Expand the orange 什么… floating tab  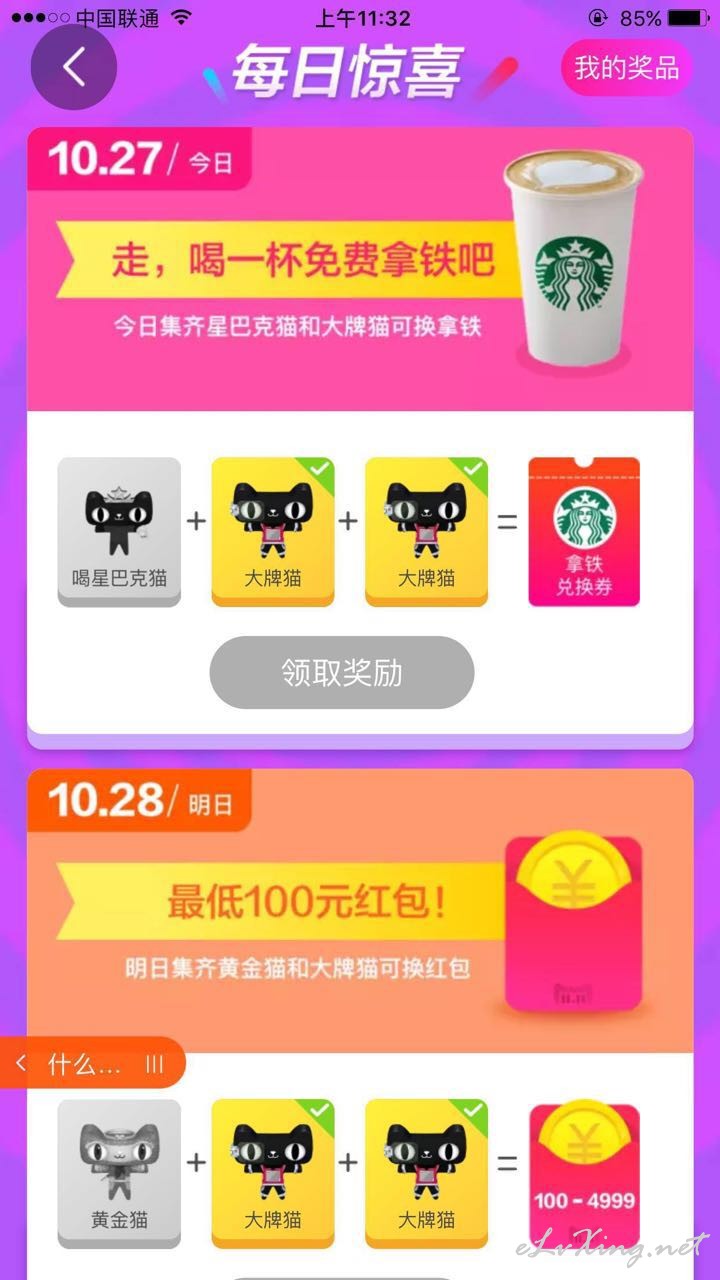point(92,1063)
